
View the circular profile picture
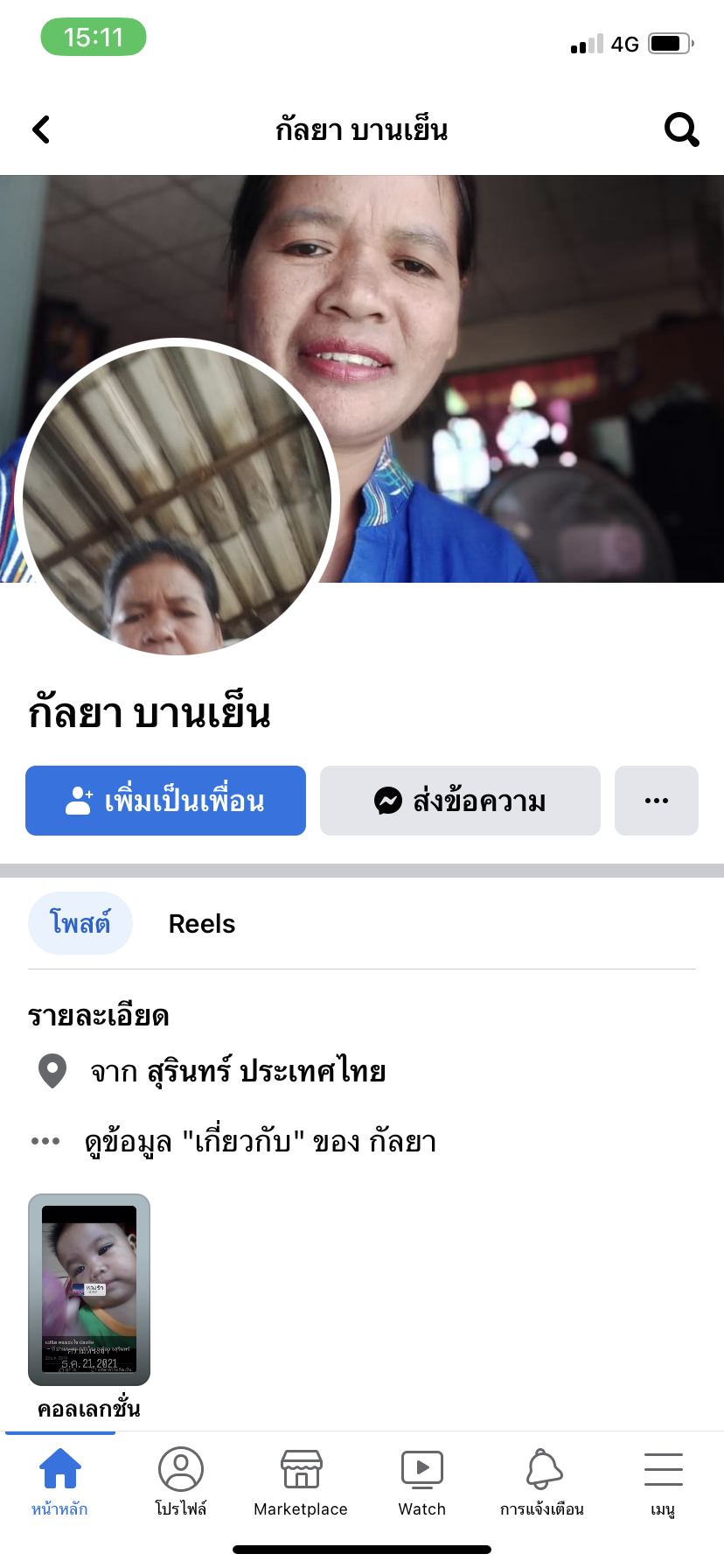178,499
